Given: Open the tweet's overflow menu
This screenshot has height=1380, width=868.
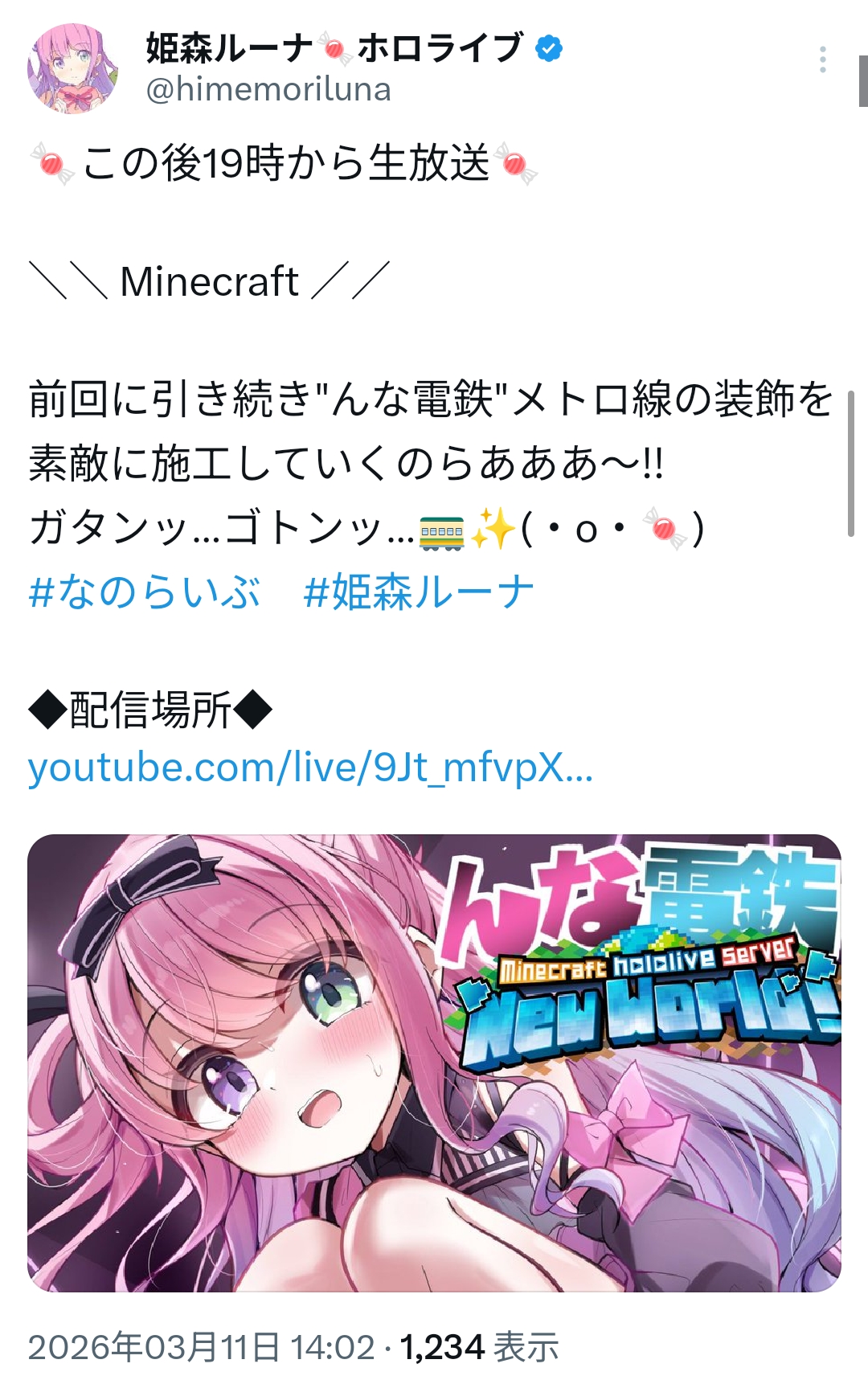Looking at the screenshot, I should [822, 59].
